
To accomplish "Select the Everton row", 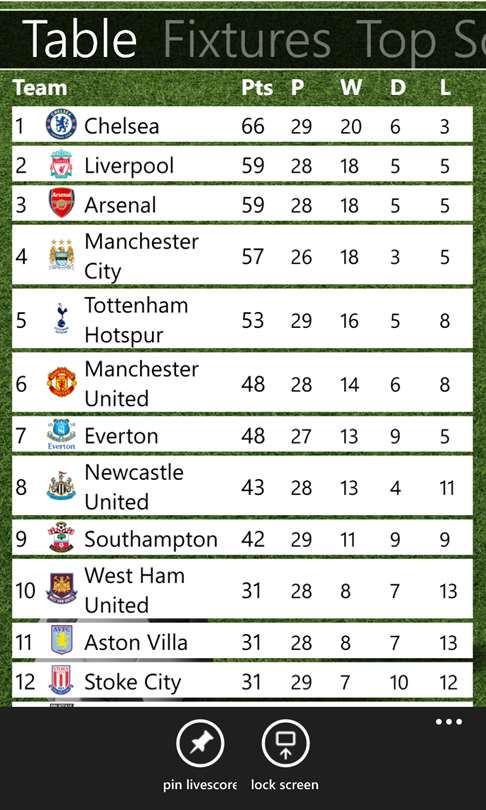I will coord(242,434).
